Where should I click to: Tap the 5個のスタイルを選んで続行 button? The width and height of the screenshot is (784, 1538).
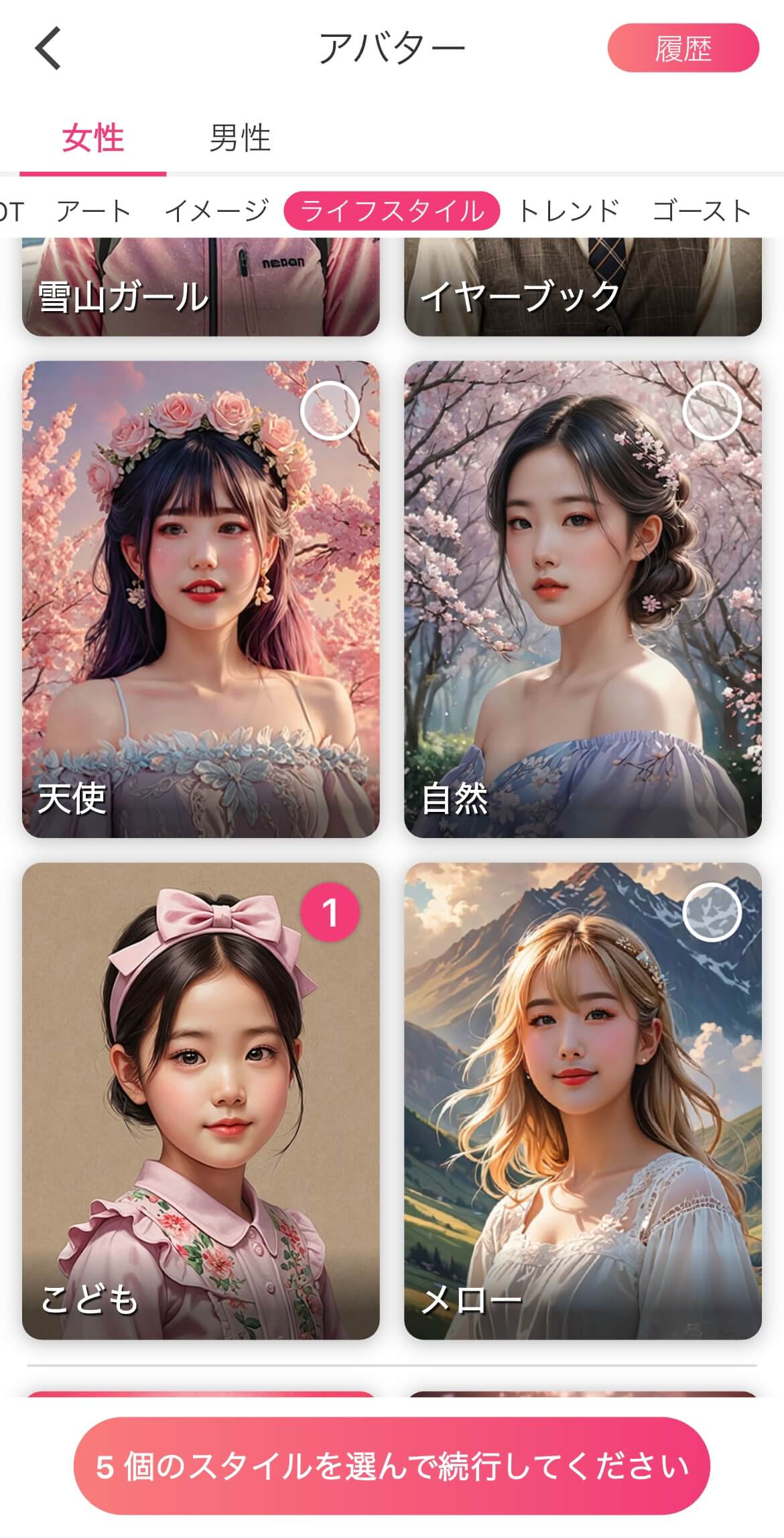(x=391, y=1466)
